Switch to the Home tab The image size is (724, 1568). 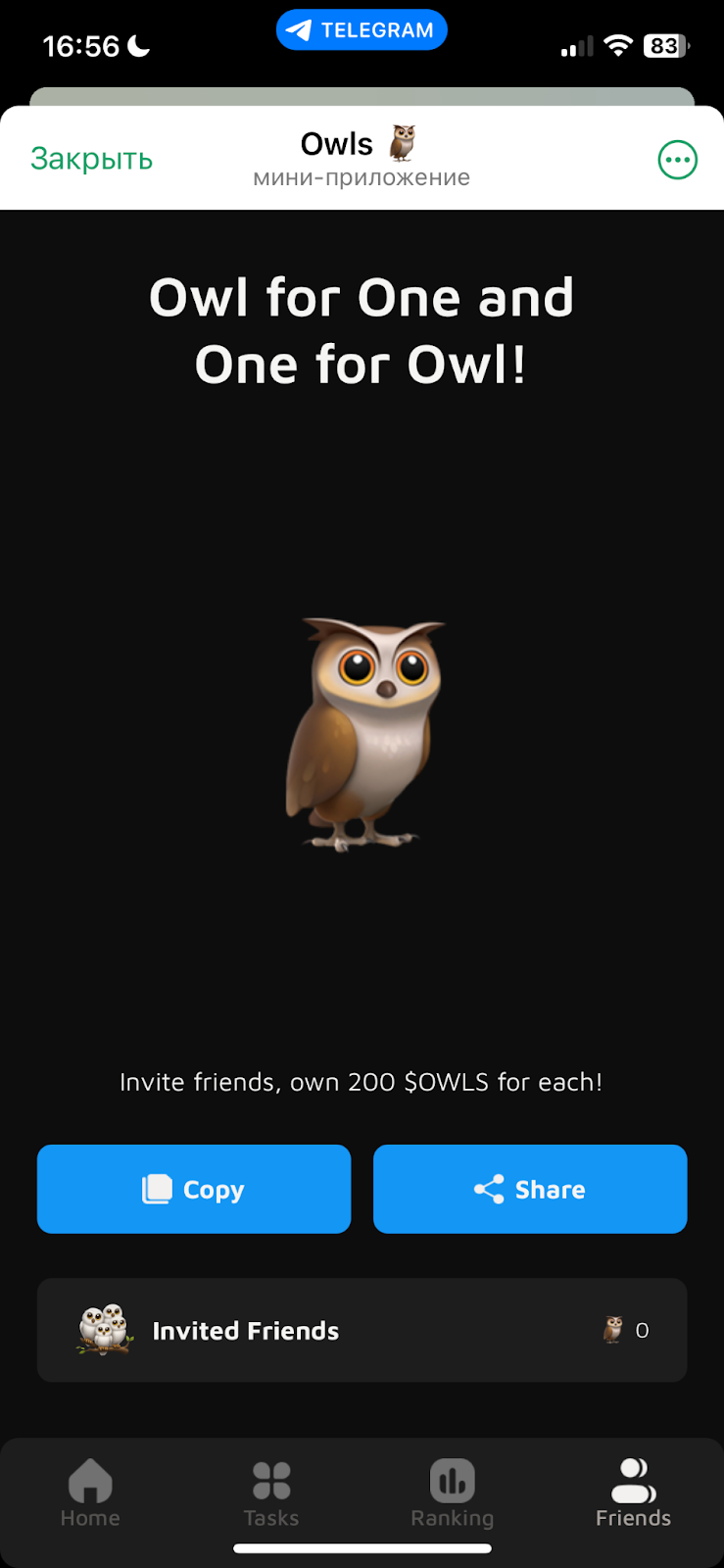tap(90, 1493)
